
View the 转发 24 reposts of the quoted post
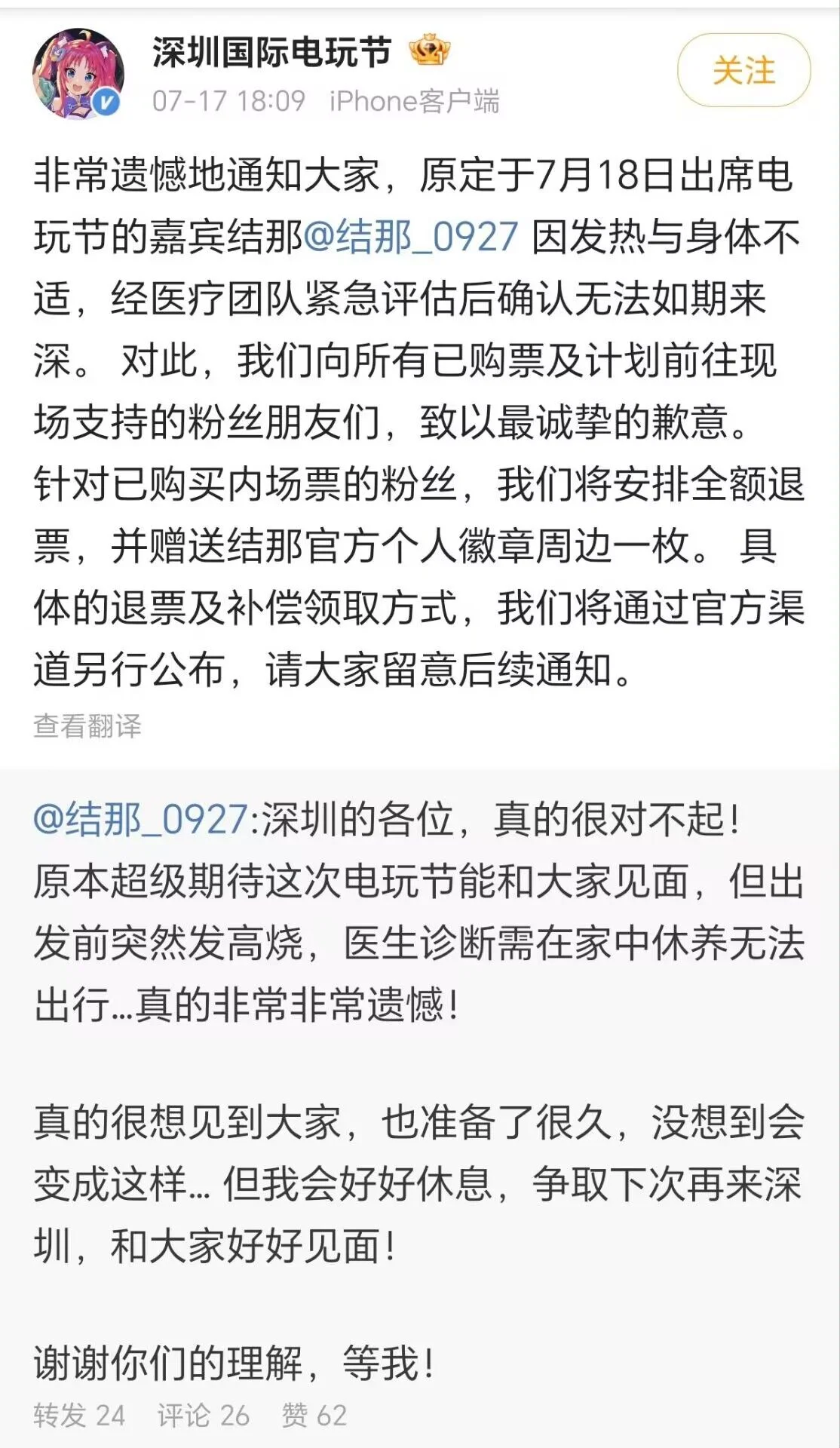[79, 1416]
